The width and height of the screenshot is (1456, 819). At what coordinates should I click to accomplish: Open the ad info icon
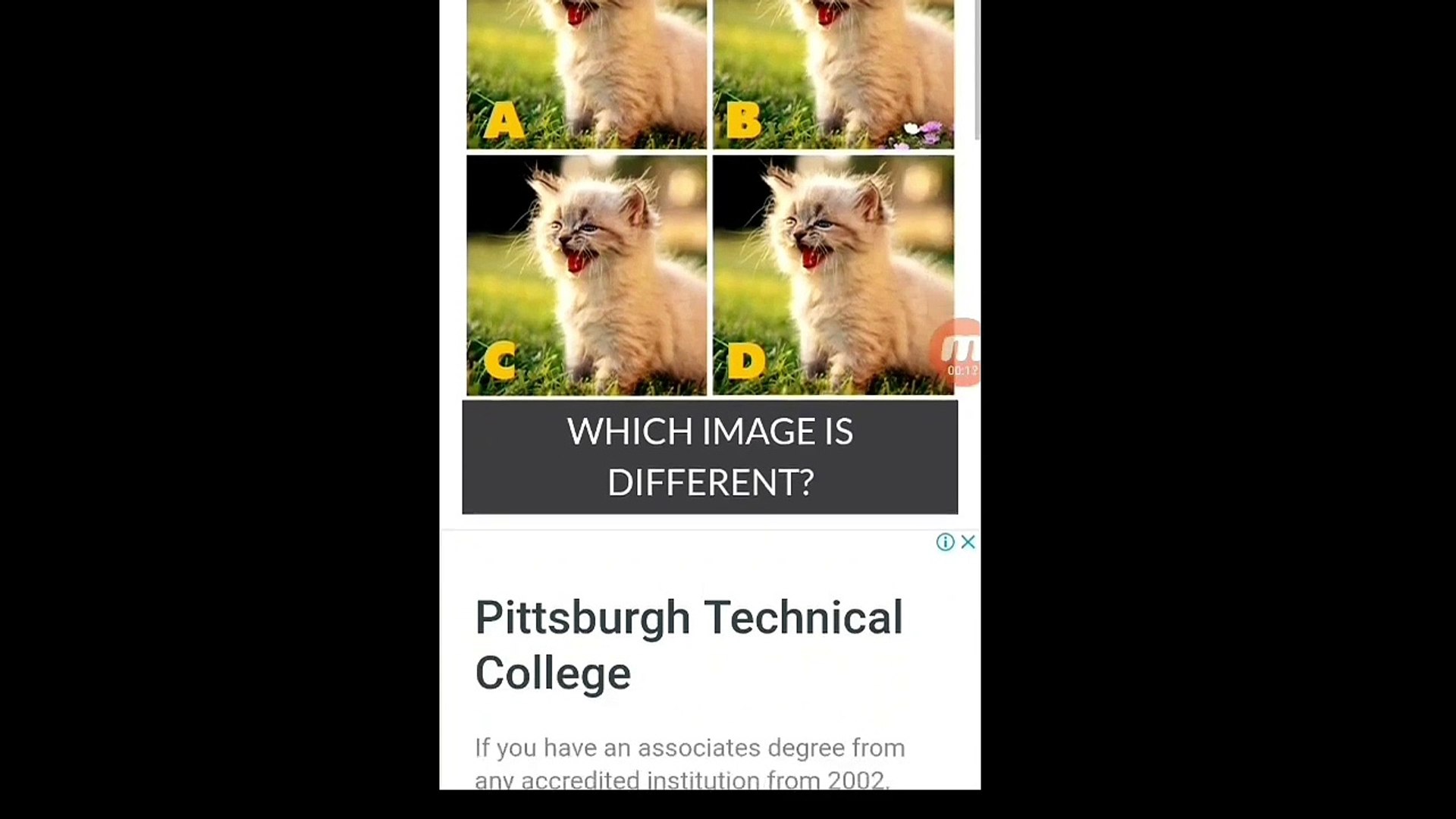click(945, 541)
